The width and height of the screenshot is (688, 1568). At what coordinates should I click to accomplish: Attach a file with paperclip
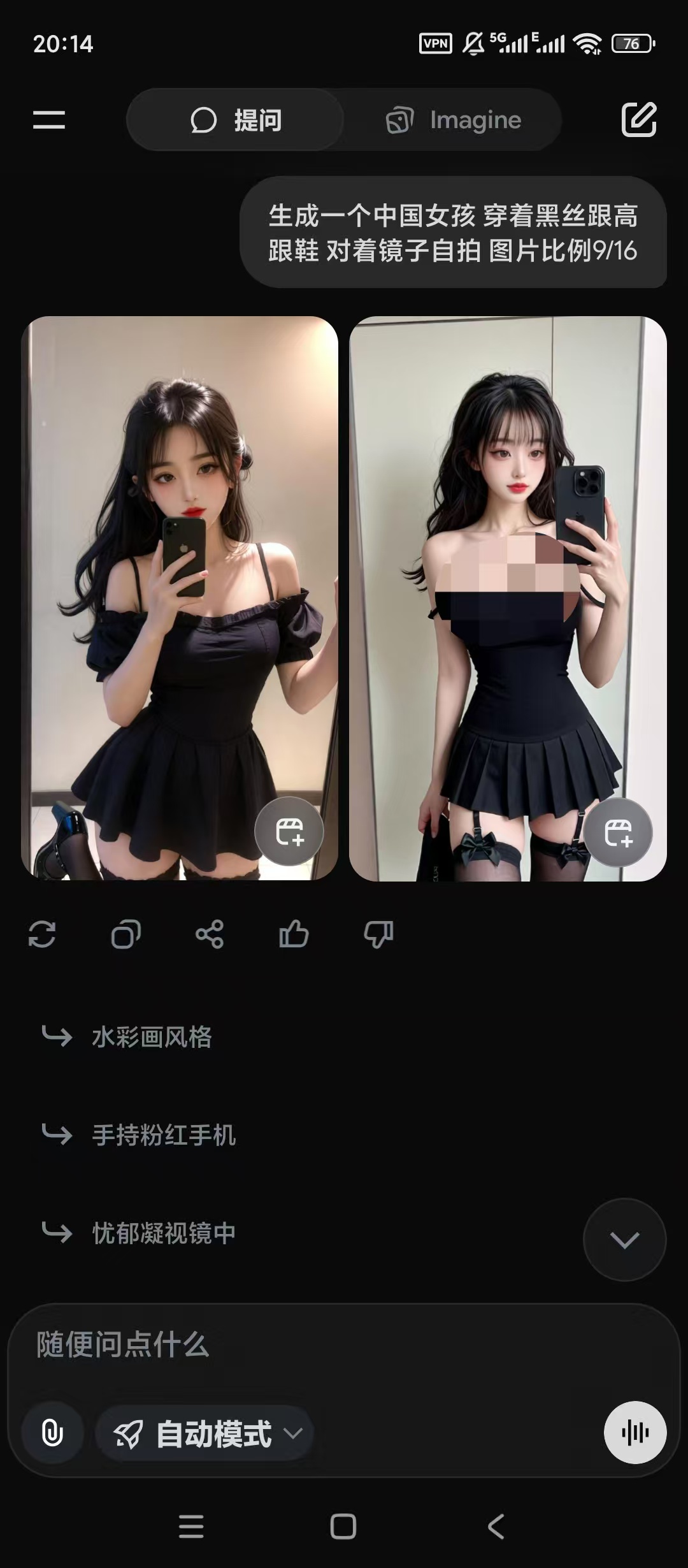[52, 1434]
